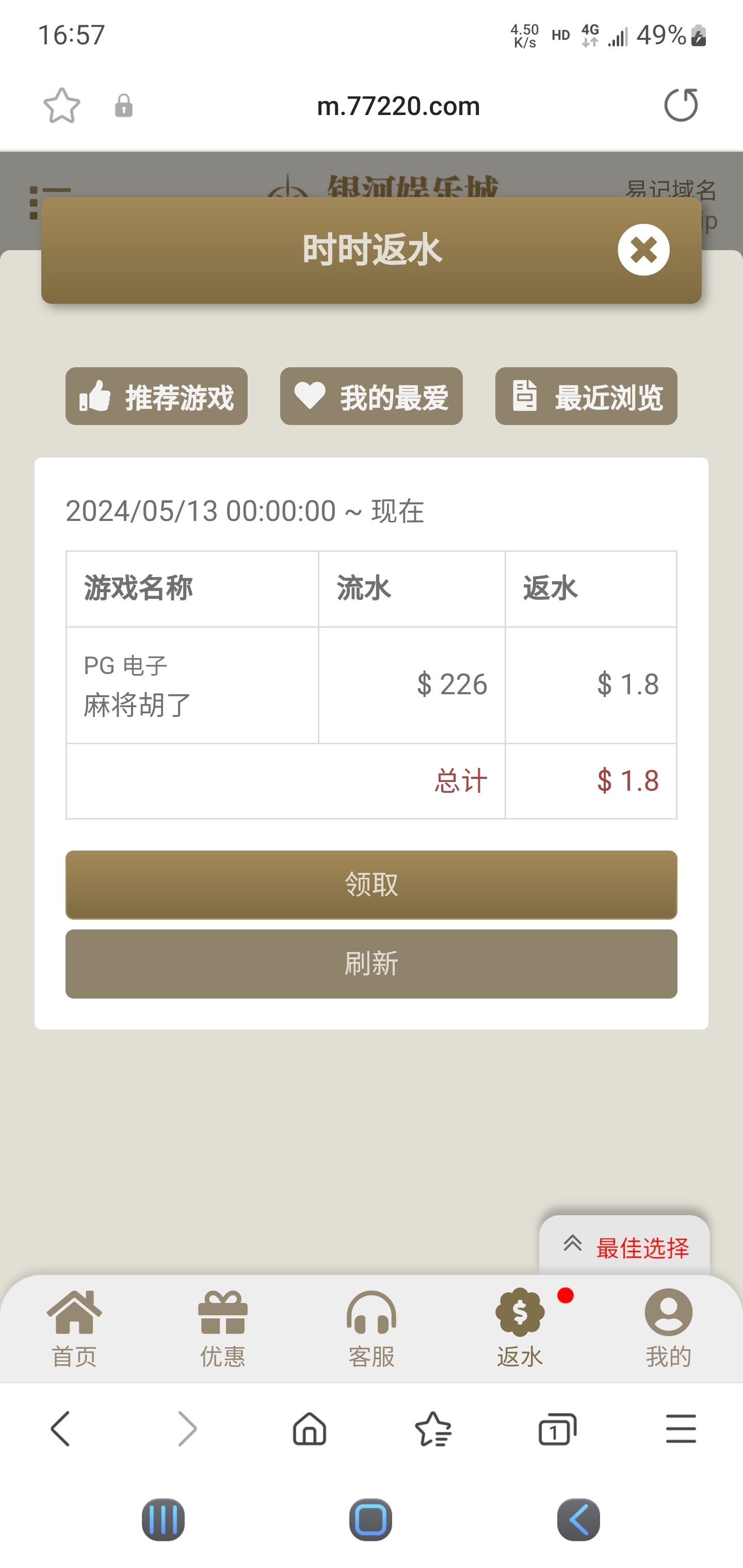Go back in the browser toolbar

[x=61, y=1429]
